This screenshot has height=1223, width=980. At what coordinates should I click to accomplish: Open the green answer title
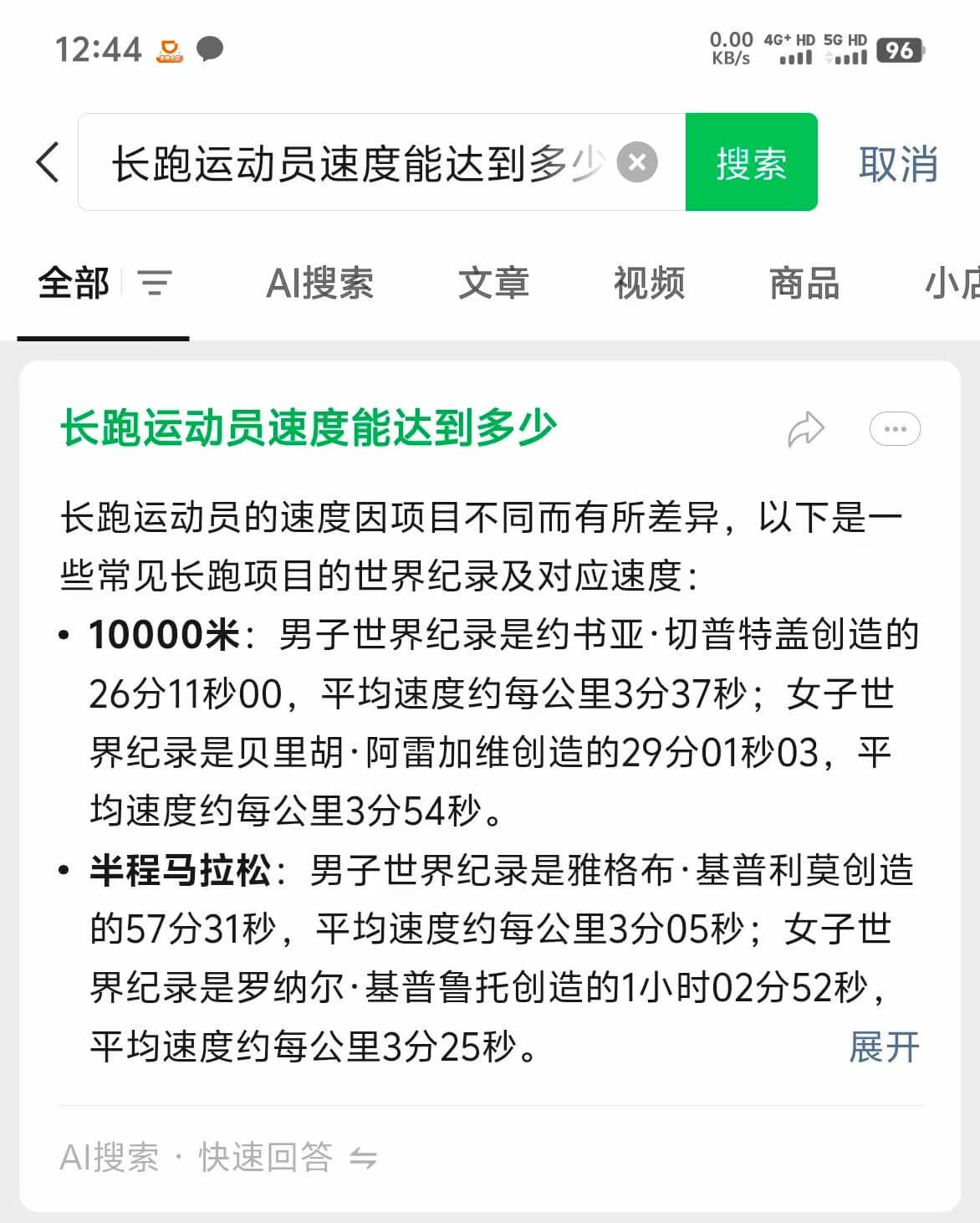pos(309,428)
